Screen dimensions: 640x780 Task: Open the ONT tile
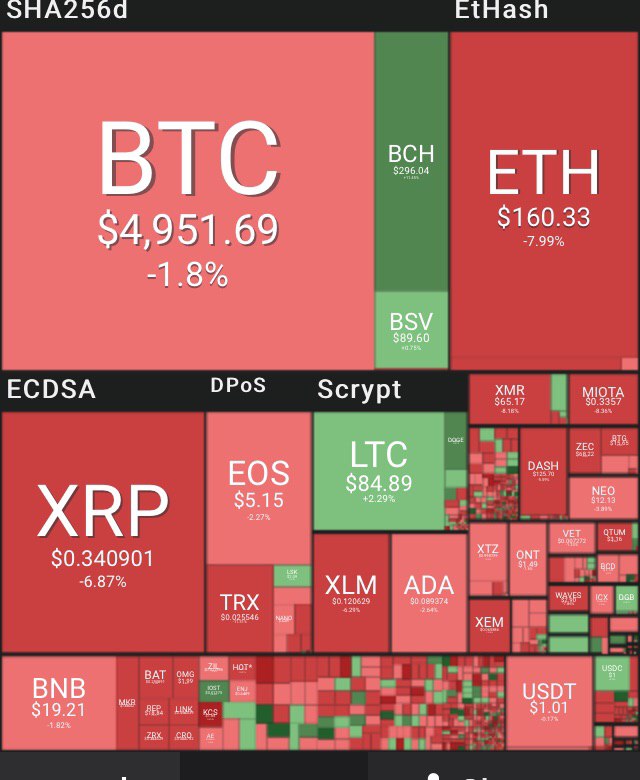click(x=527, y=562)
